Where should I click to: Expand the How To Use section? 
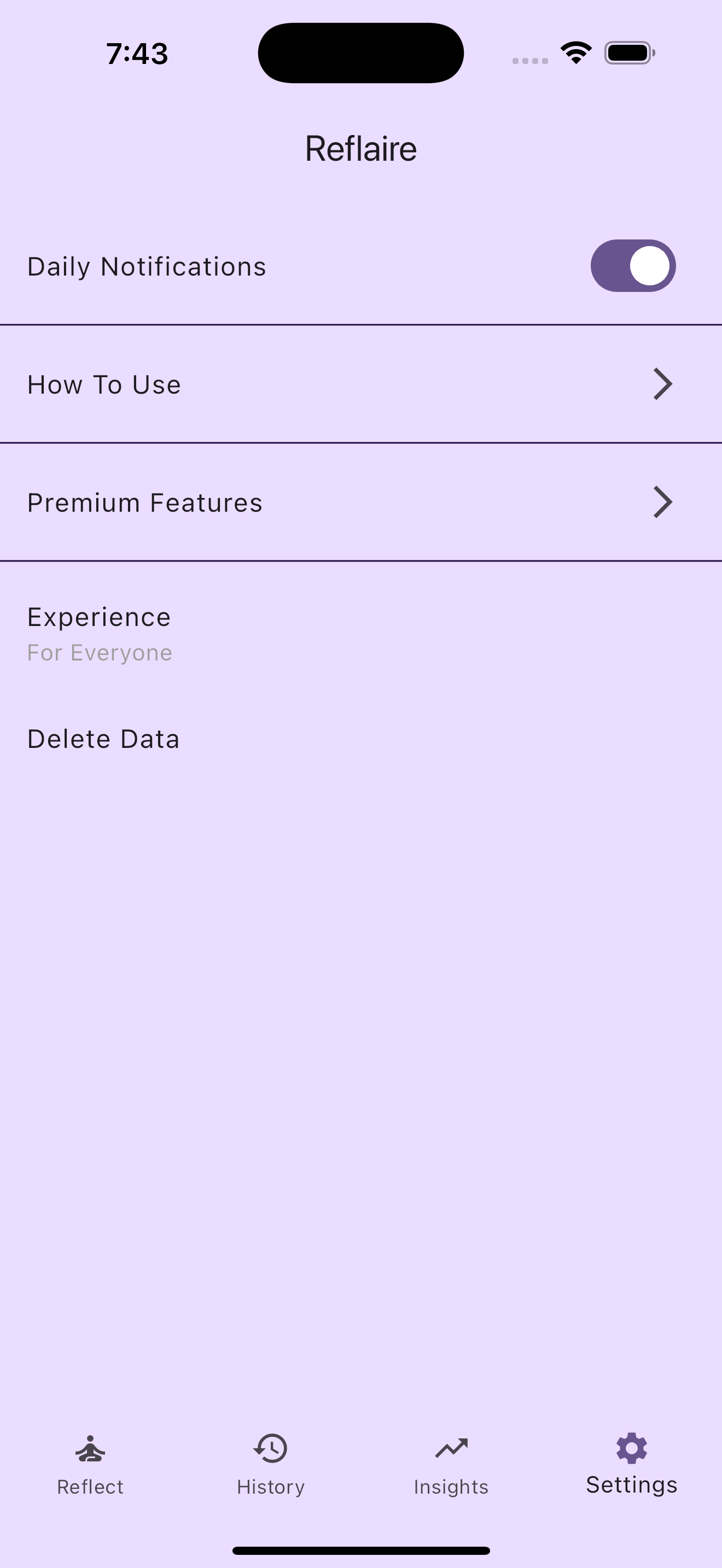(x=361, y=384)
